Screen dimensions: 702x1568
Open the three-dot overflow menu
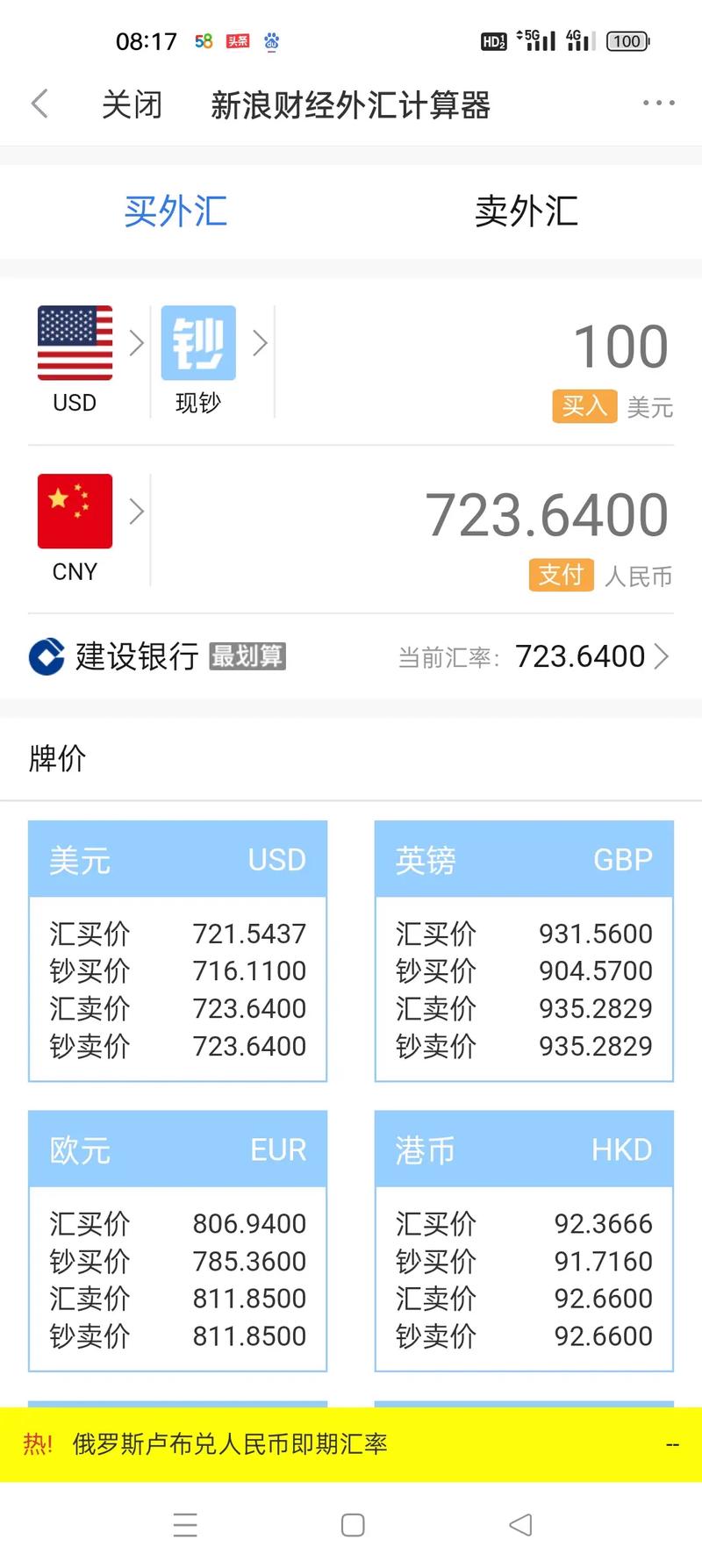[x=658, y=104]
